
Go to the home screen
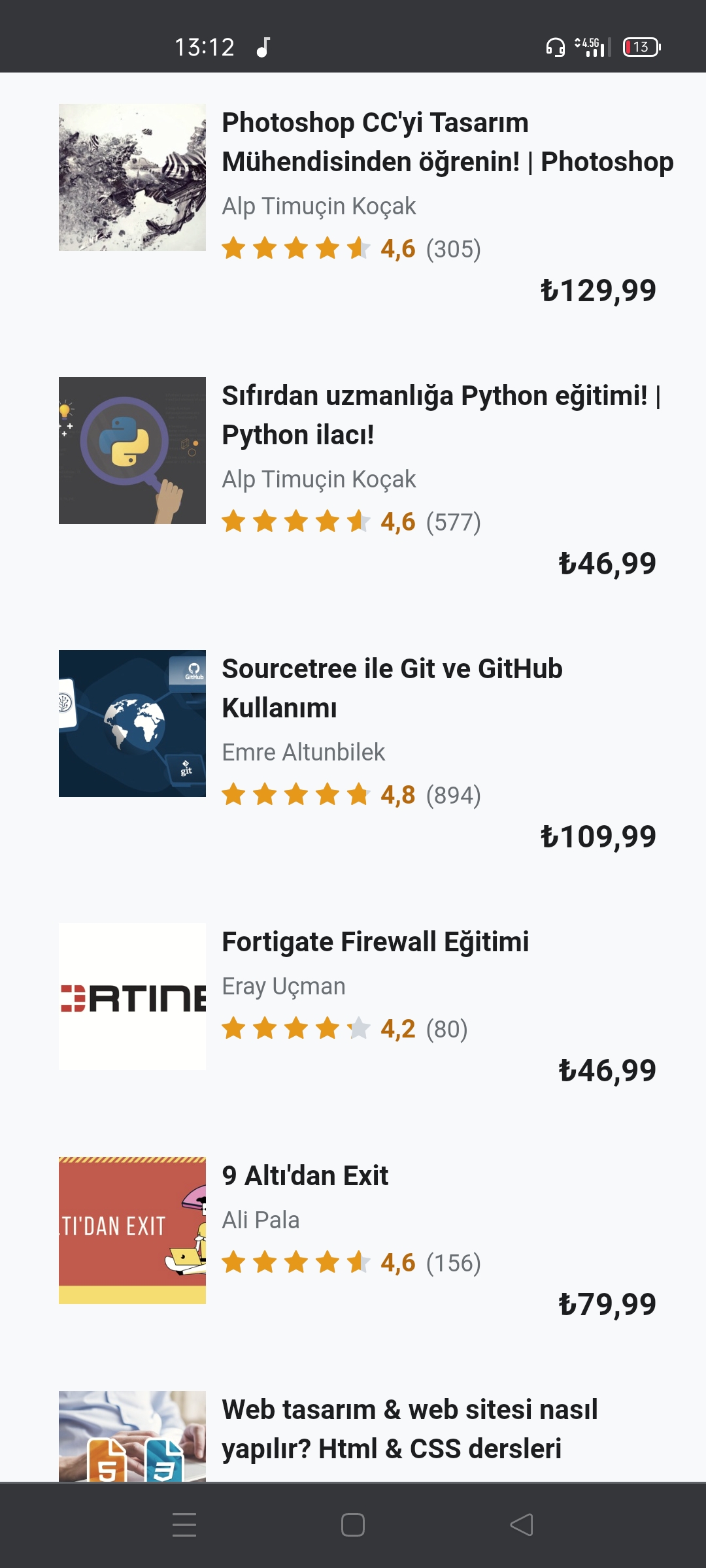(353, 1525)
